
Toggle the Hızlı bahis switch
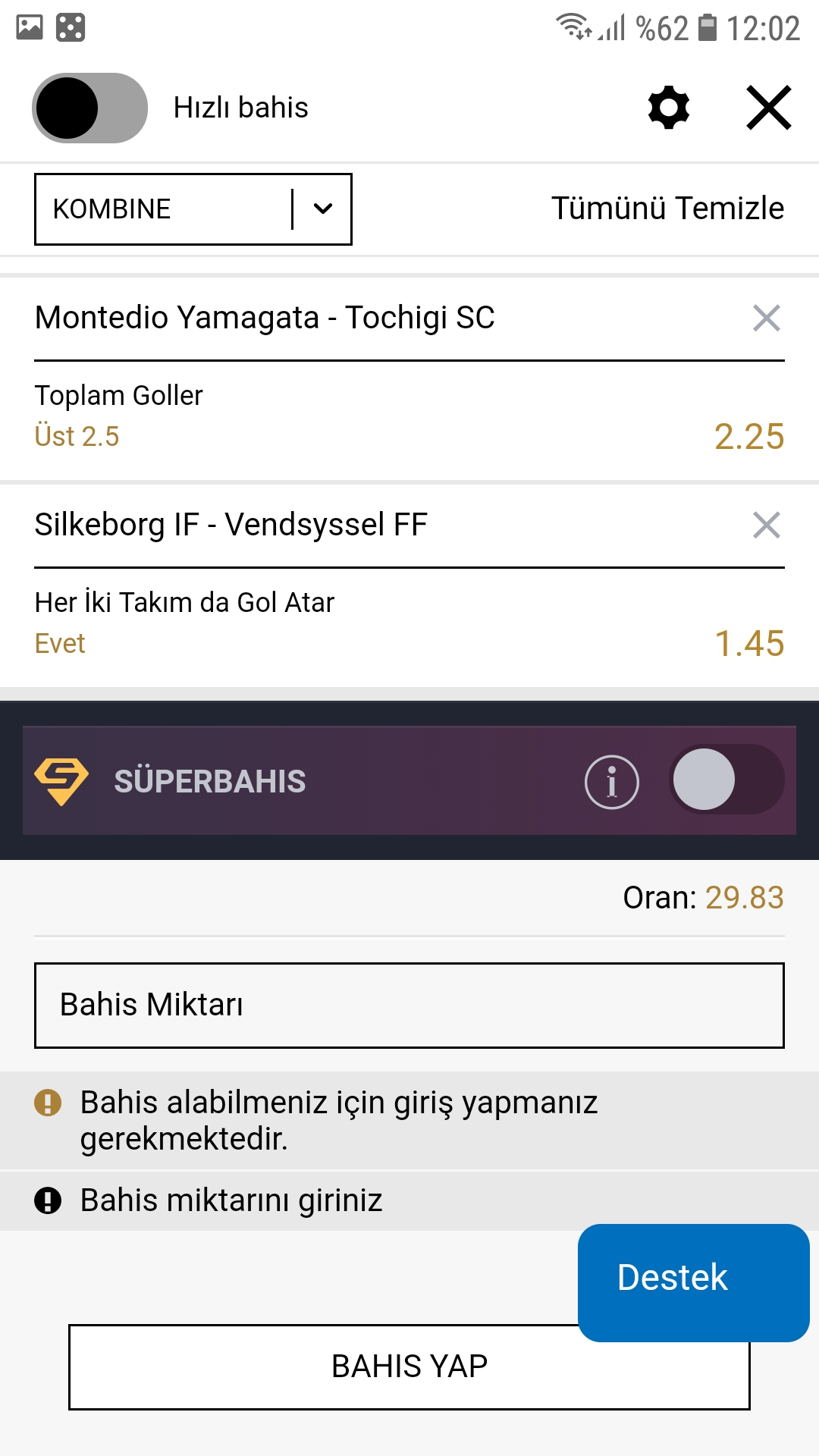tap(89, 108)
